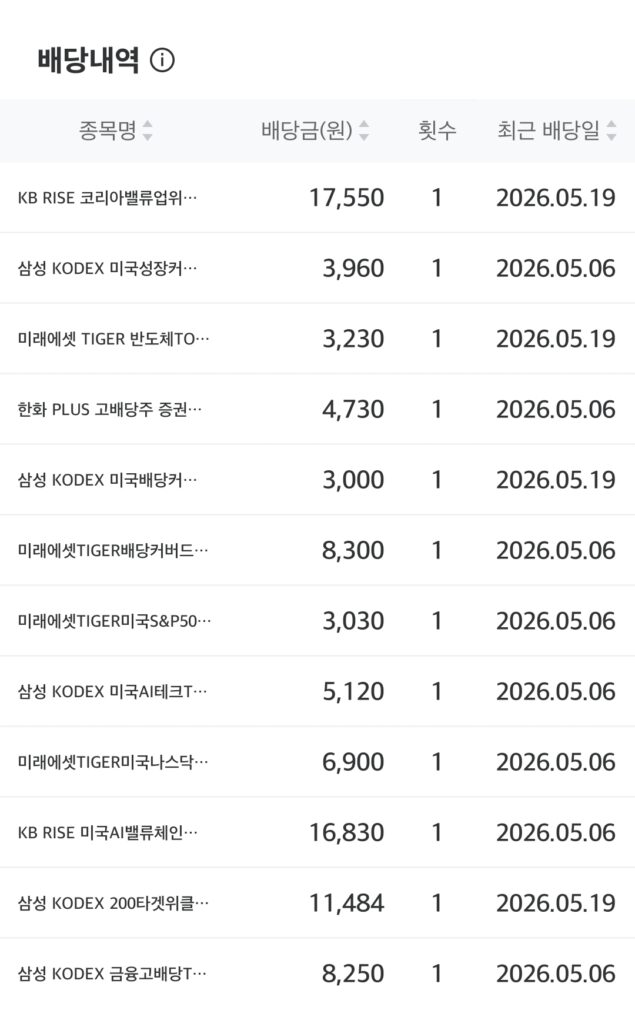Open the 미래에셋TIGER미국나스닥 row
The image size is (635, 1024).
tap(318, 761)
